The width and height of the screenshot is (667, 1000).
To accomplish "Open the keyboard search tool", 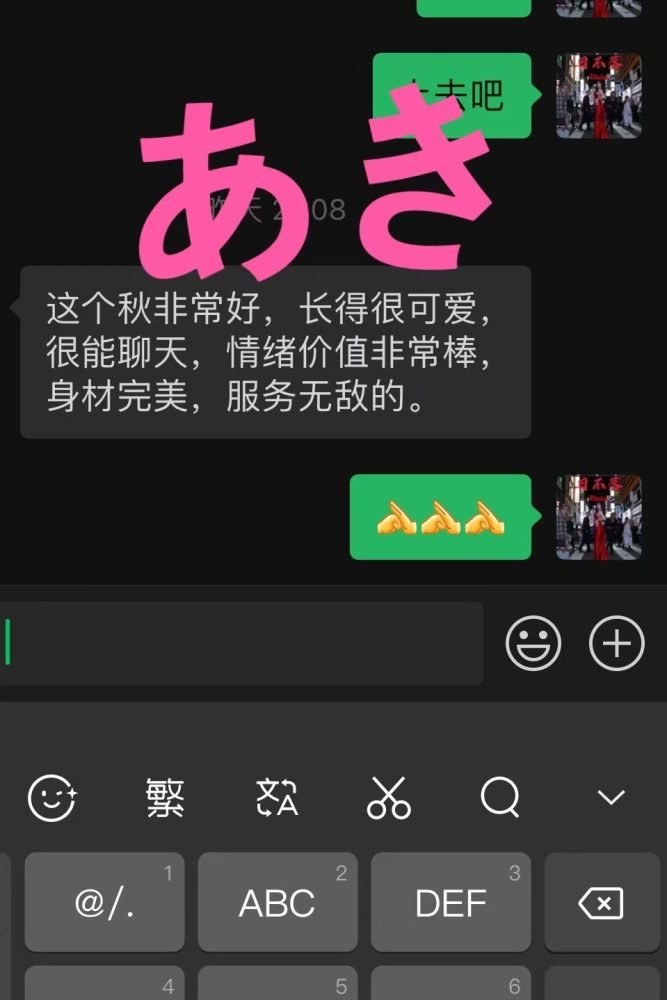I will tap(500, 797).
